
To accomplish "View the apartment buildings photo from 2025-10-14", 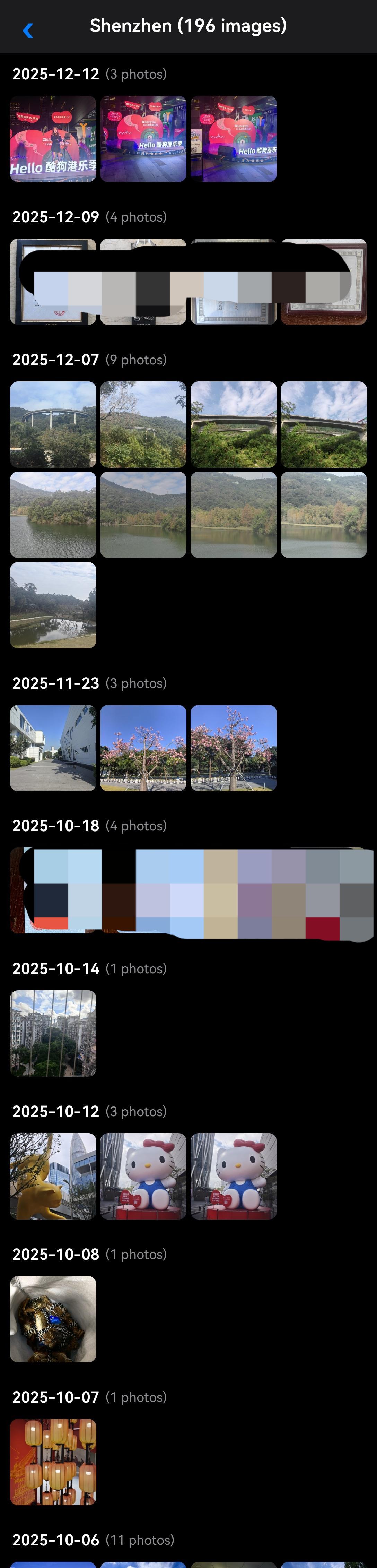I will pos(53,1033).
